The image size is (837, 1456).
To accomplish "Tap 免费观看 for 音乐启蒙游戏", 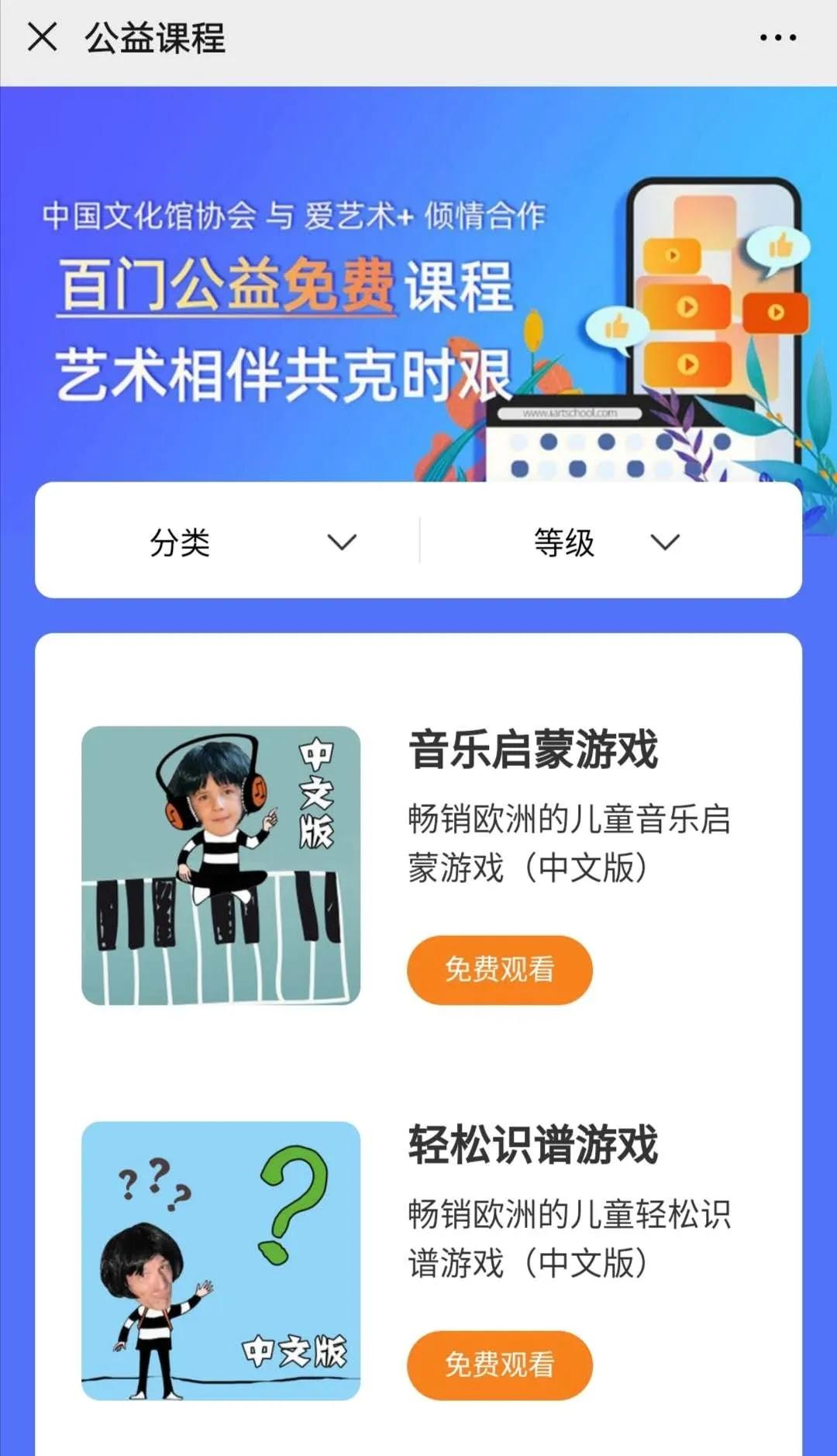I will point(499,969).
